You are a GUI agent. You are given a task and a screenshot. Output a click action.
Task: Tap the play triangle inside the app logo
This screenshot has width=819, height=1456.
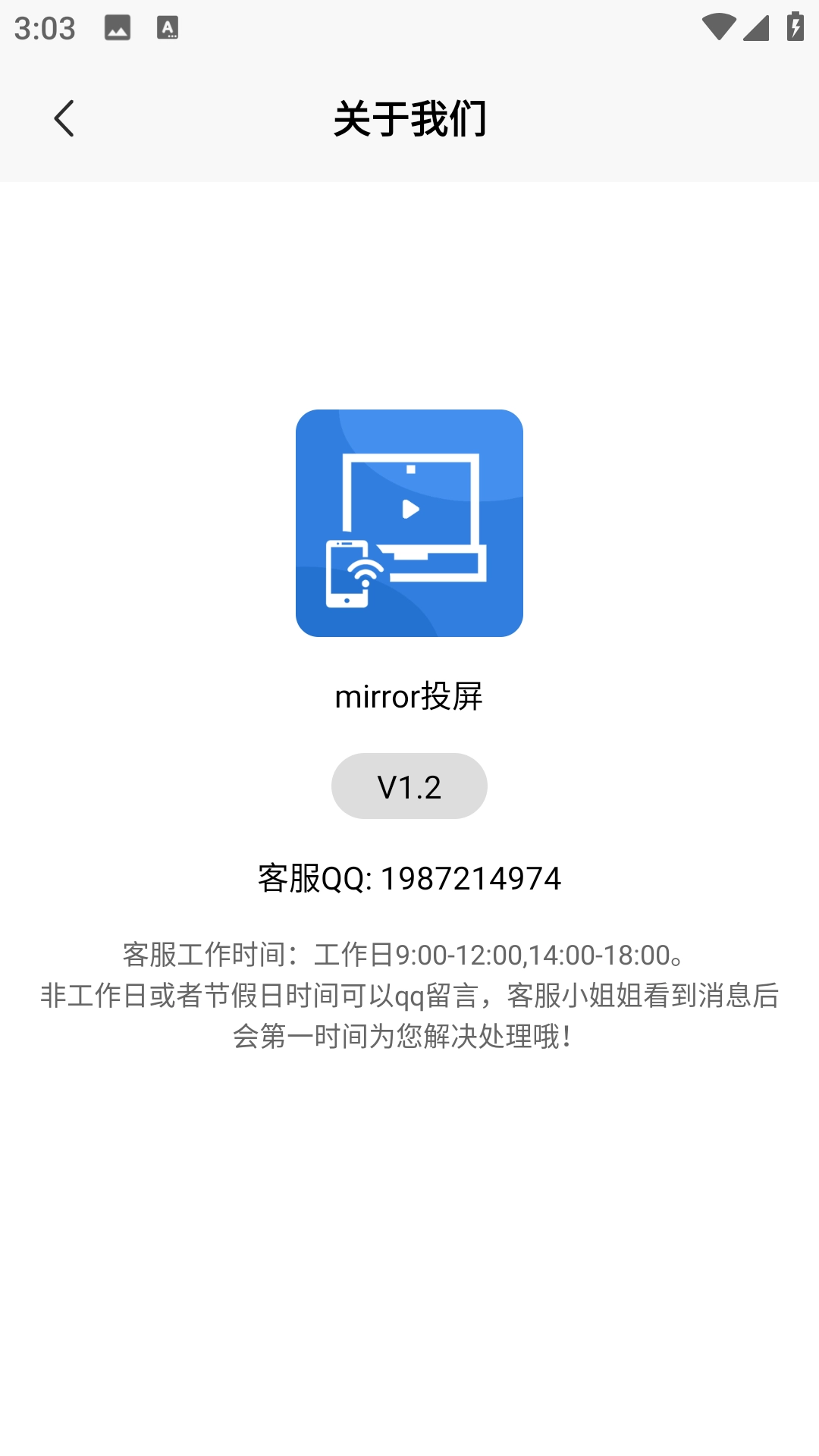412,510
